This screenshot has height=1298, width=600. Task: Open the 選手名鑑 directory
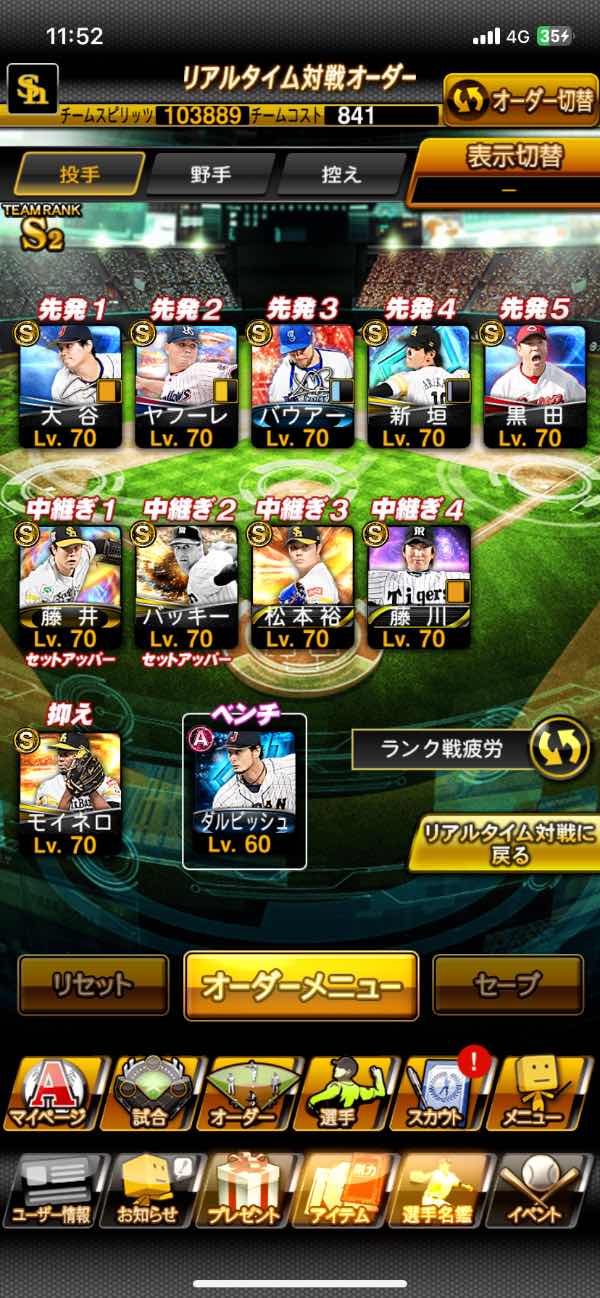(x=447, y=1190)
